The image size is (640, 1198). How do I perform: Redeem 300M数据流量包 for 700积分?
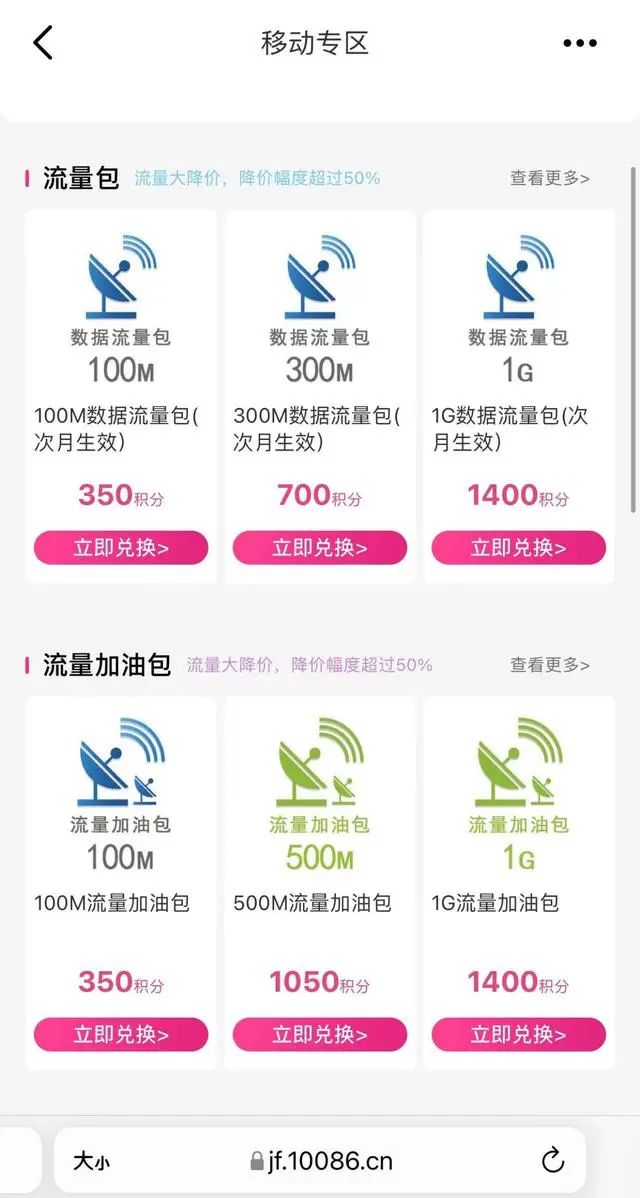coord(320,548)
